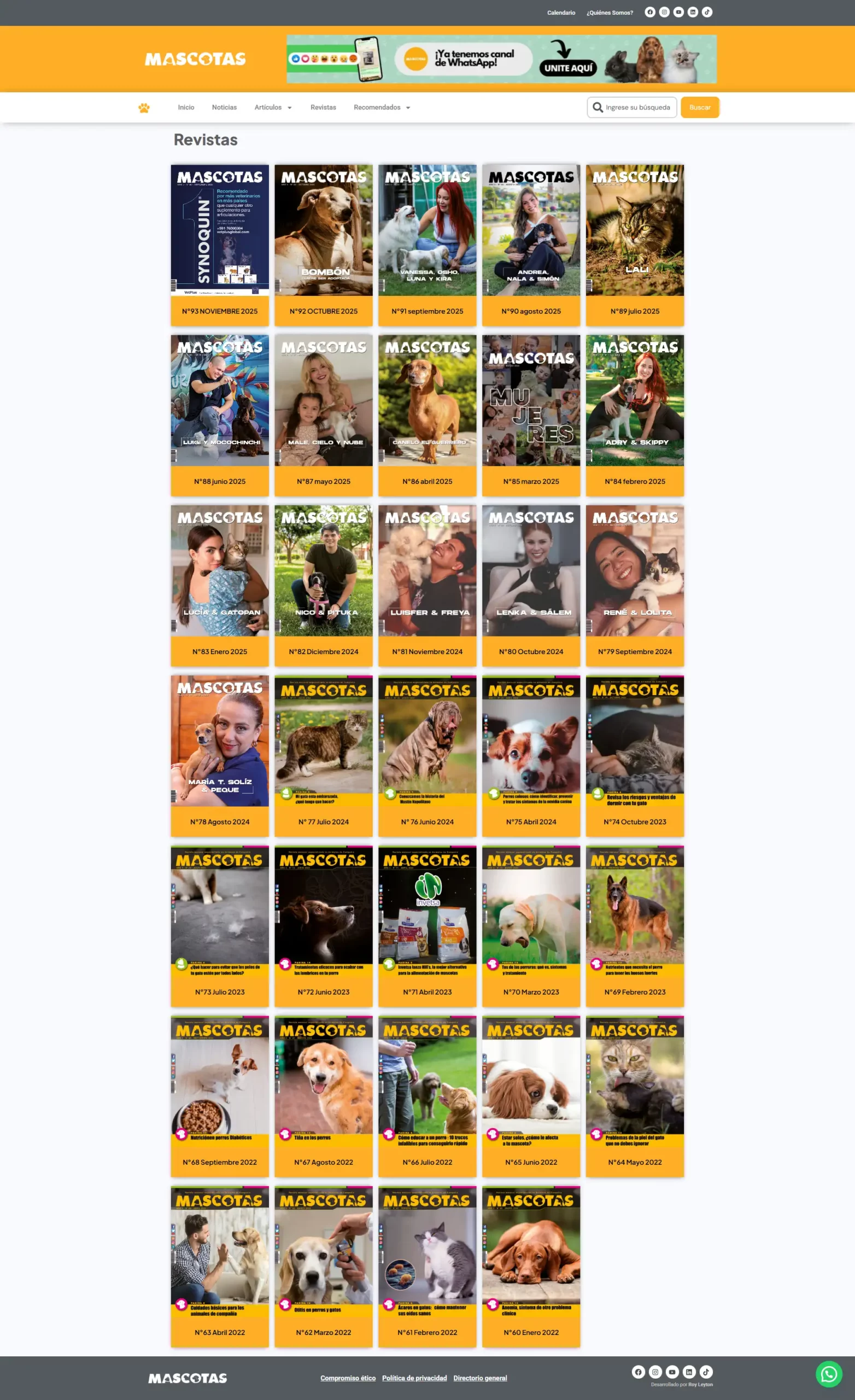Open the Noticias section
The image size is (855, 1400).
click(x=224, y=107)
